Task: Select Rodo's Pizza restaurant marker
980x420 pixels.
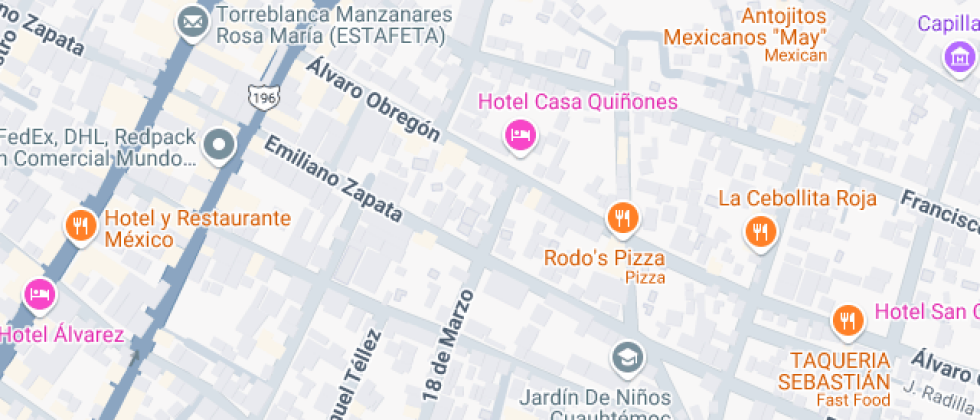Action: pos(622,216)
